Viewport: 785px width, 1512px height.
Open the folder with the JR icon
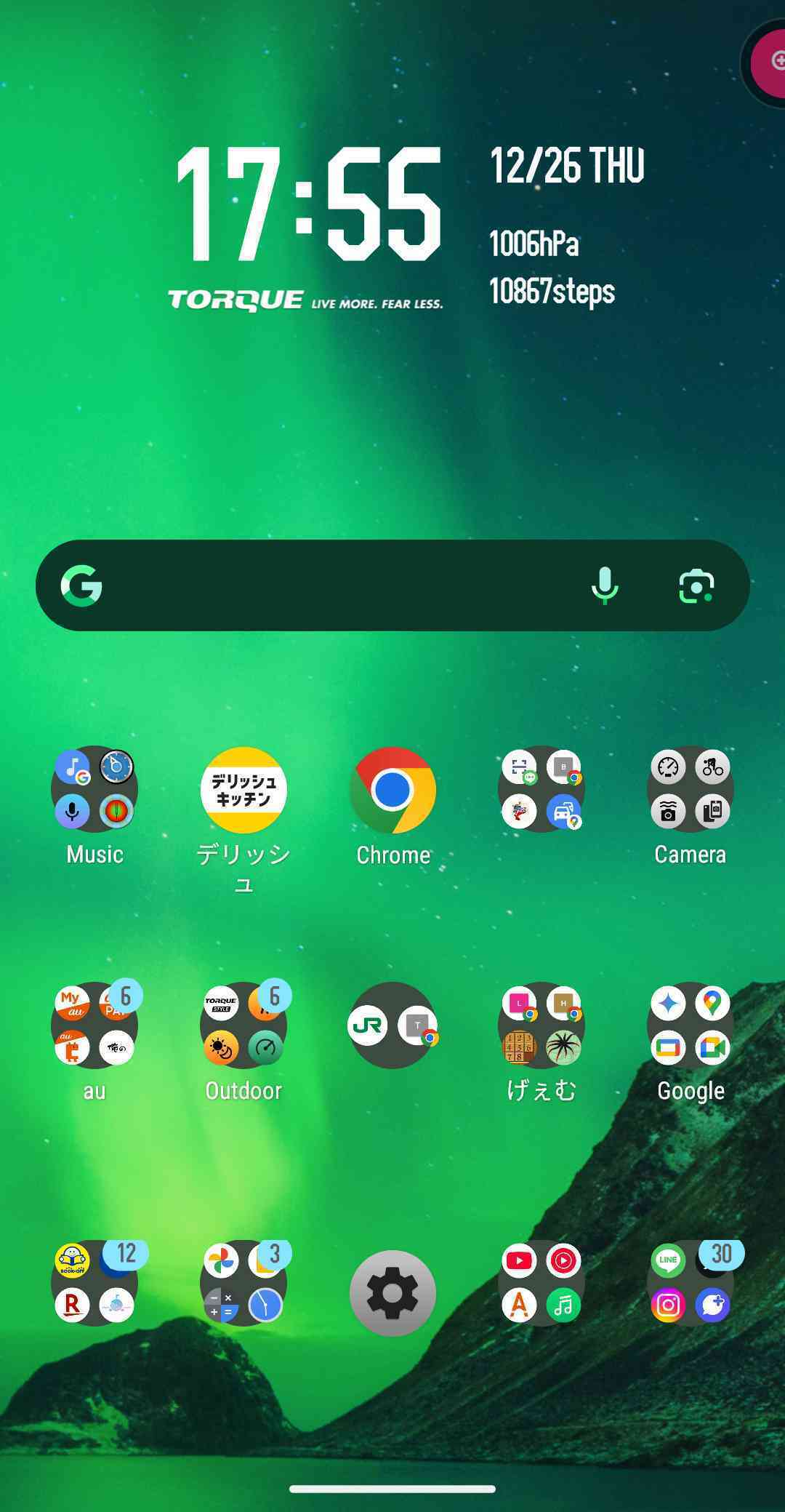392,1025
